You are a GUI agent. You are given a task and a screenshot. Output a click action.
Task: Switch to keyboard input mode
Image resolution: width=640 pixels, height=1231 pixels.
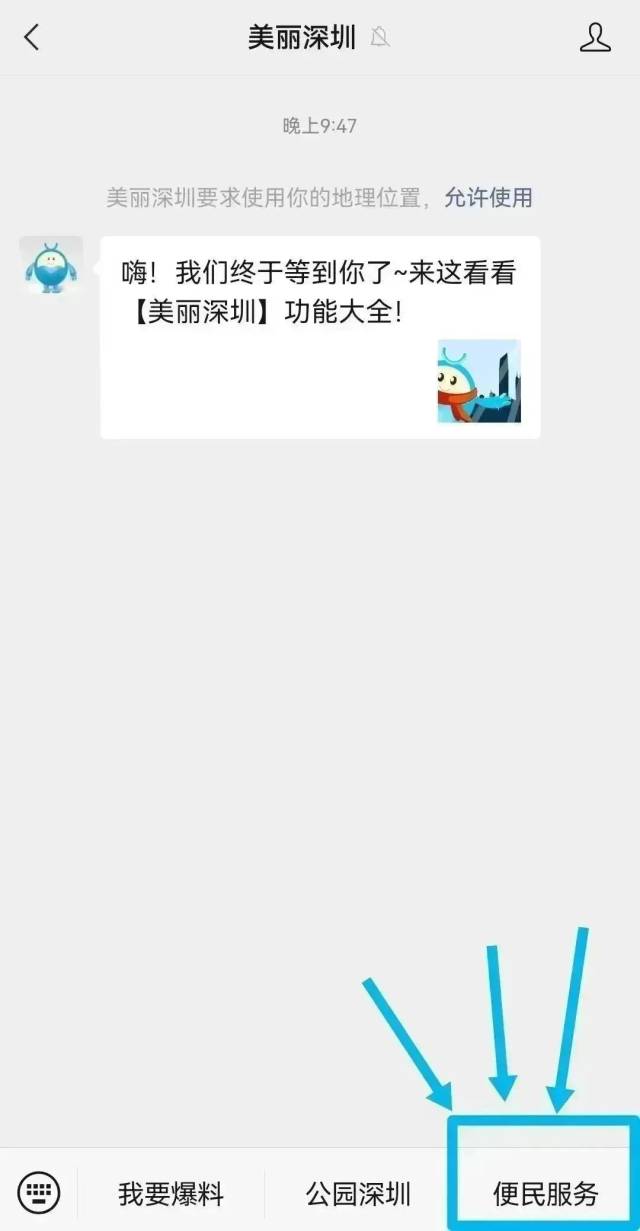pos(39,1192)
